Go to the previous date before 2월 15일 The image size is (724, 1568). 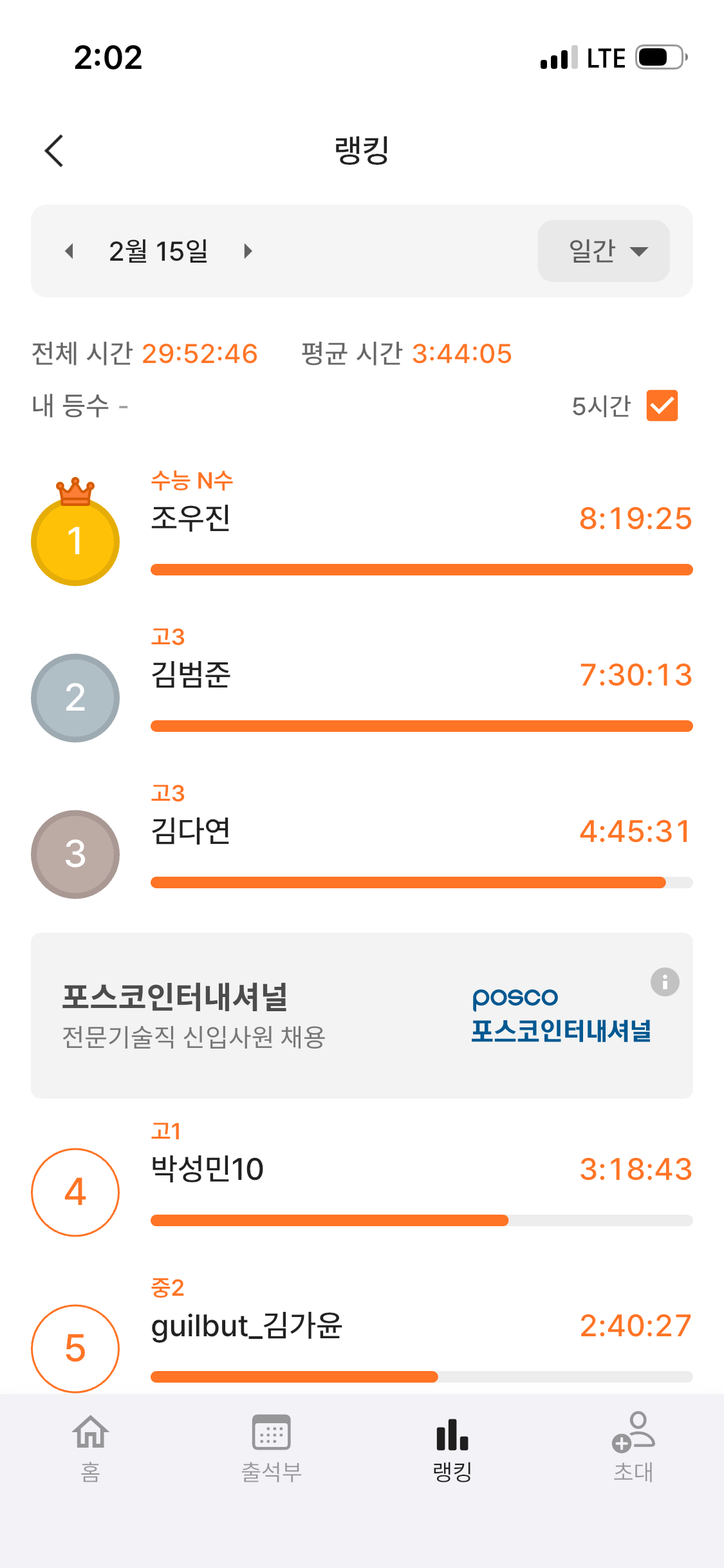point(70,251)
